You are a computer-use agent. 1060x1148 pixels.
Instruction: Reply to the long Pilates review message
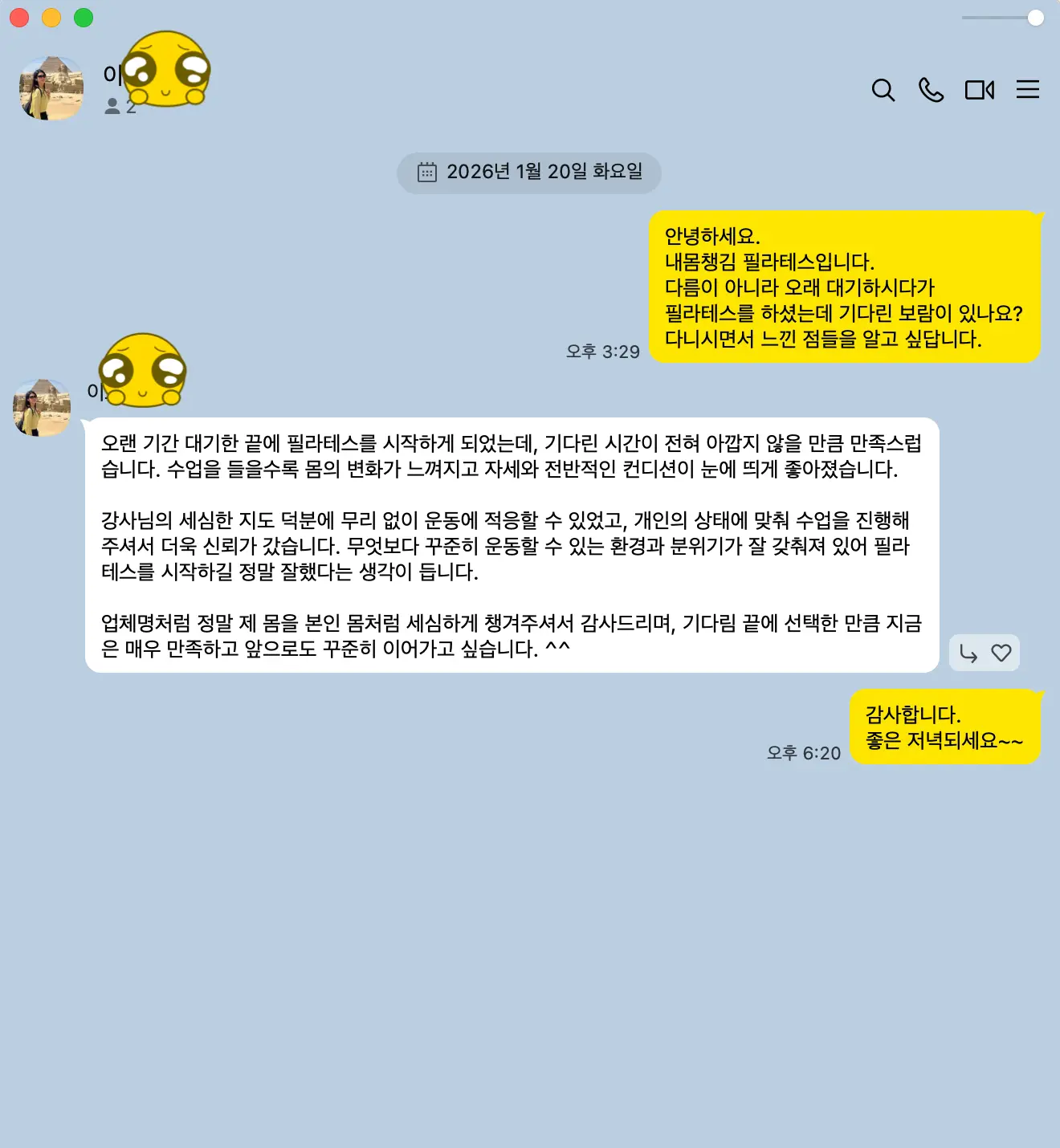coord(969,654)
